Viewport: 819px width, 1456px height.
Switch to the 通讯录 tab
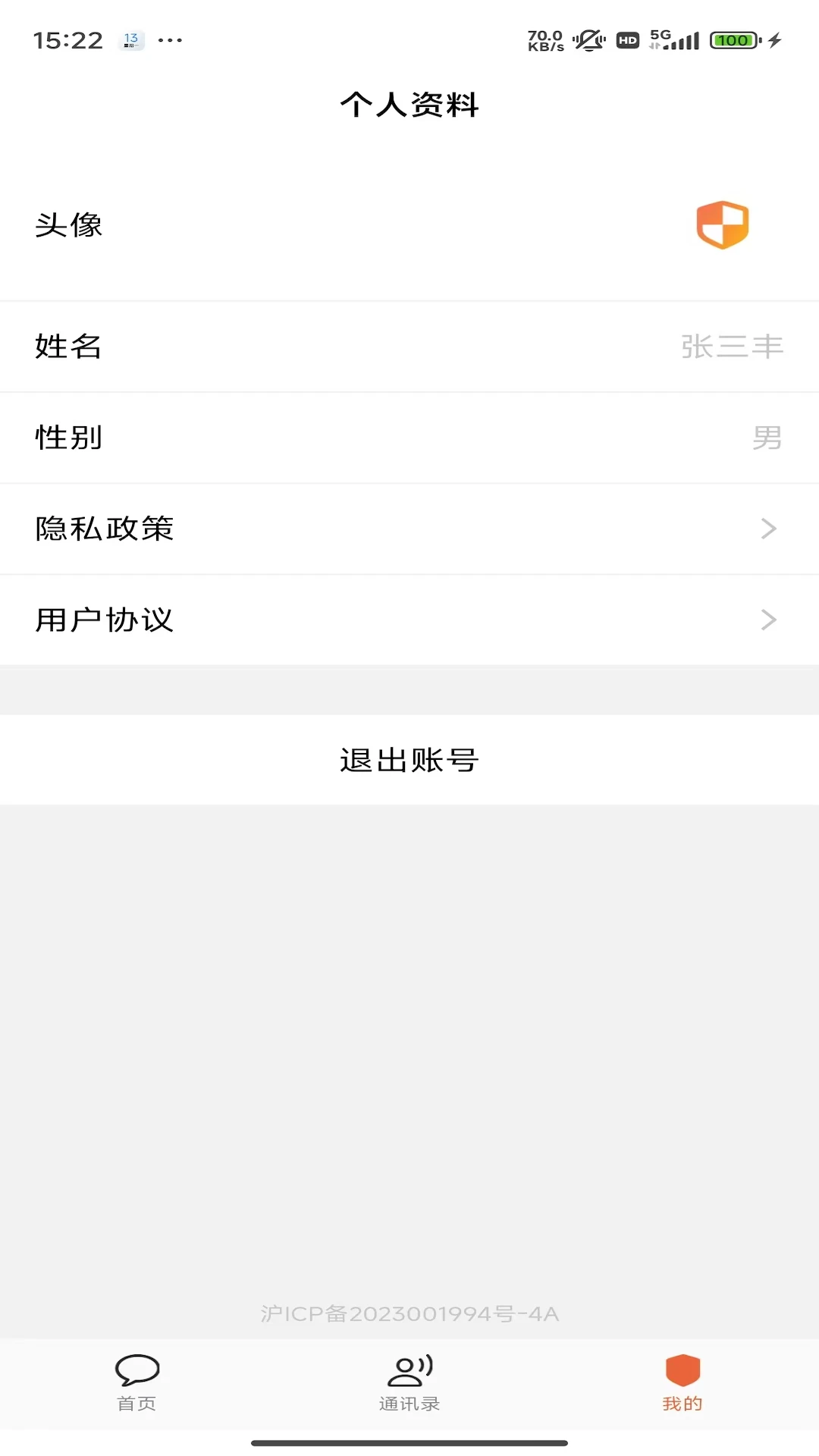point(409,1382)
